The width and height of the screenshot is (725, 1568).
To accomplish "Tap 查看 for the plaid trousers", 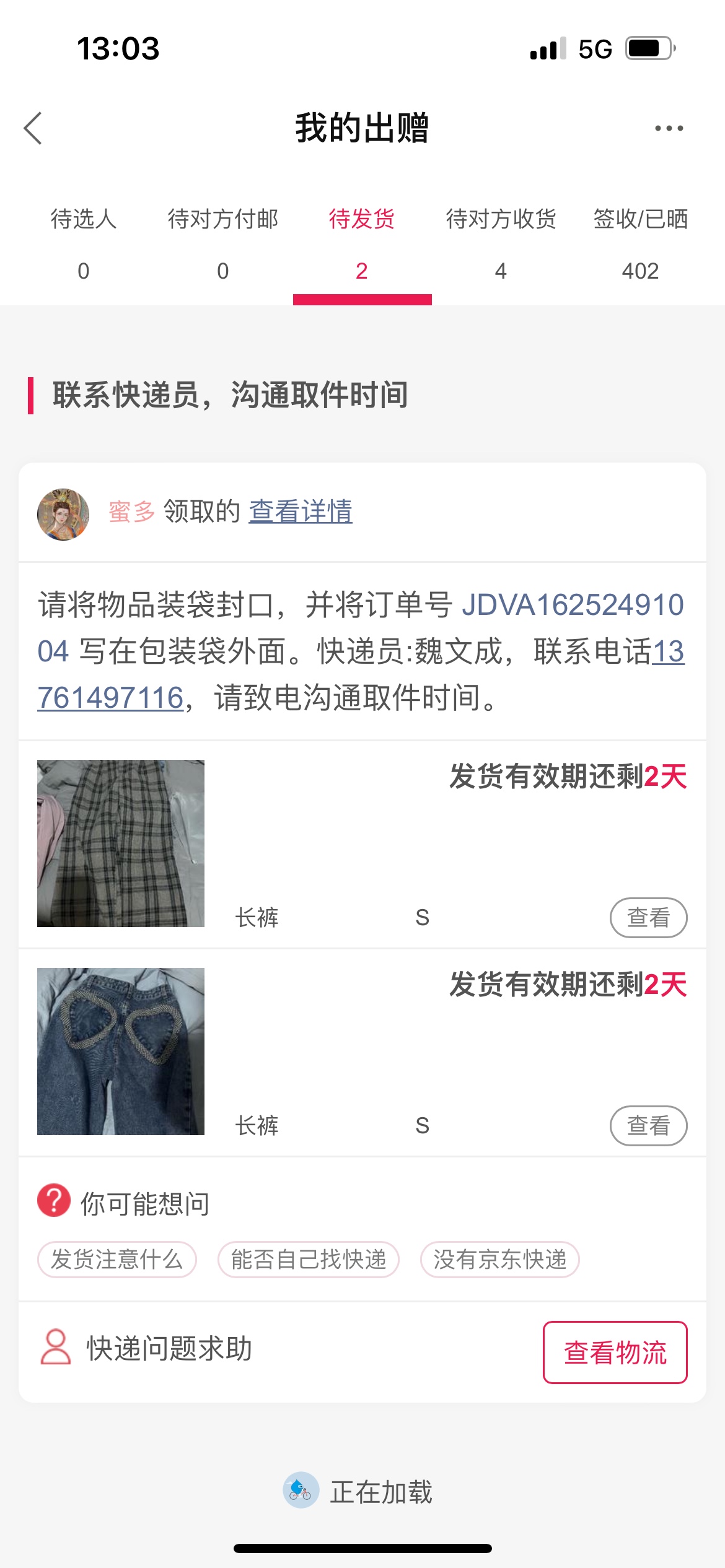I will (x=648, y=917).
